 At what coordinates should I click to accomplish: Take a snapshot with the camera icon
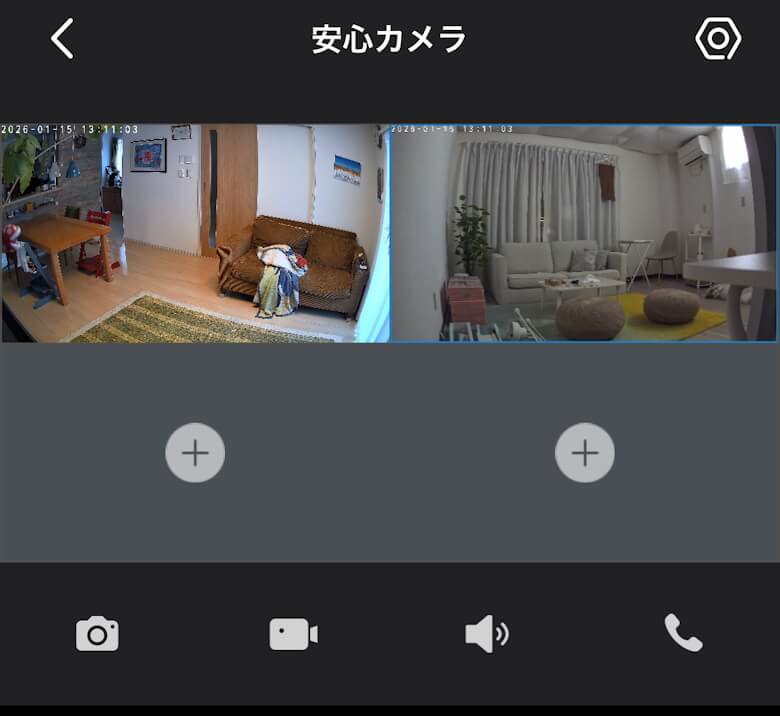click(x=97, y=634)
